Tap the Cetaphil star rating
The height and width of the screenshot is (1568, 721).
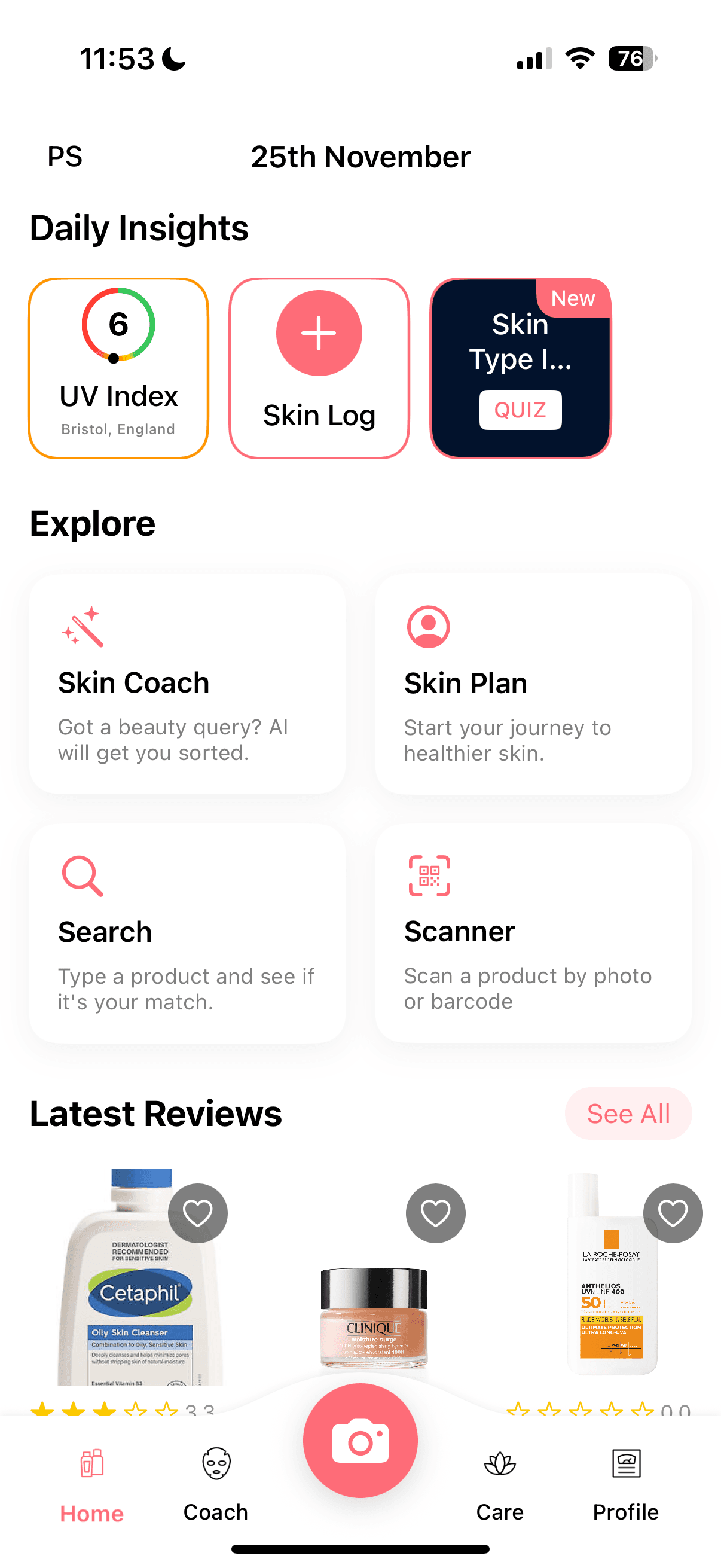[x=103, y=1411]
